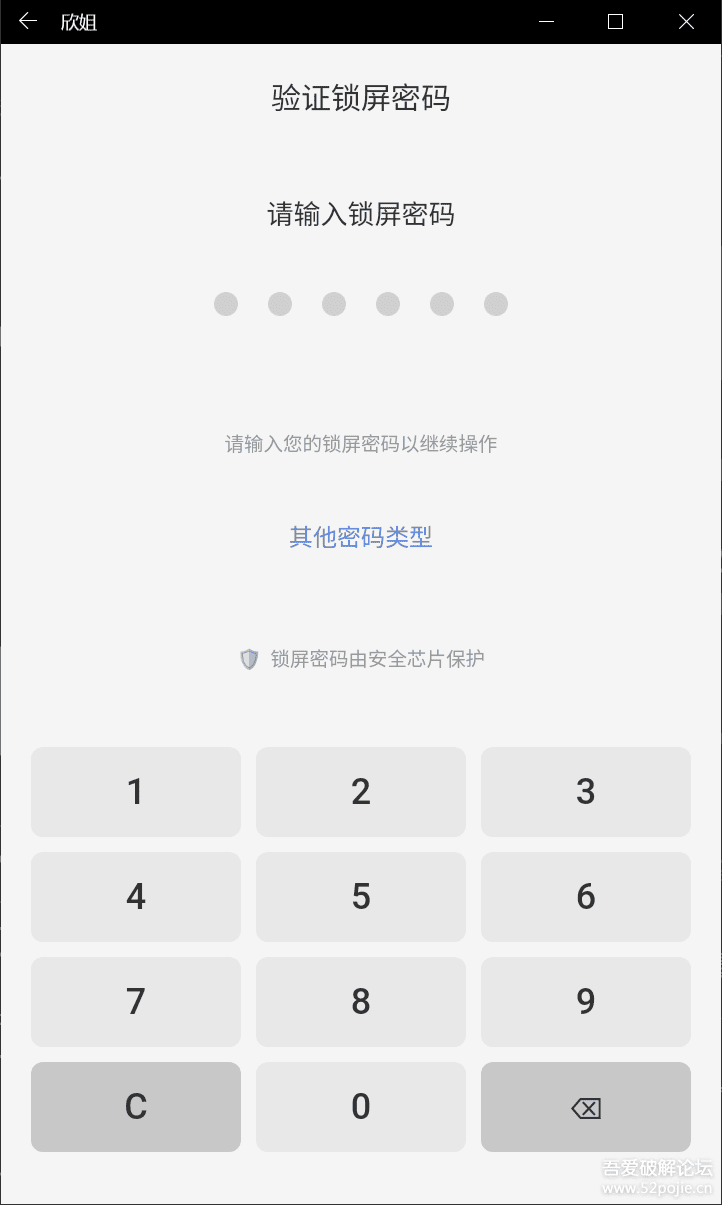This screenshot has width=722, height=1205.
Task: Delete the last digit with backspace
Action: (586, 1107)
